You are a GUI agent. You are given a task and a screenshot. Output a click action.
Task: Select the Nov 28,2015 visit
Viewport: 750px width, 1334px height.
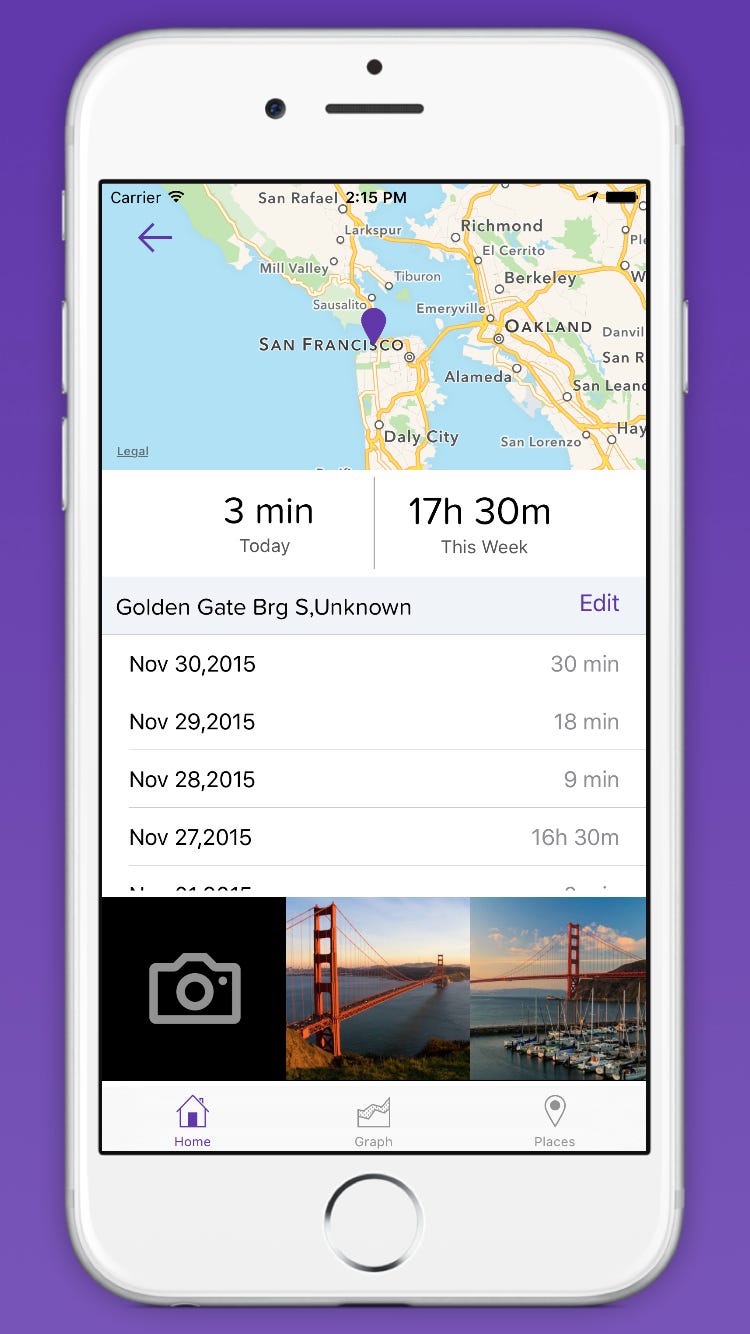click(x=374, y=780)
